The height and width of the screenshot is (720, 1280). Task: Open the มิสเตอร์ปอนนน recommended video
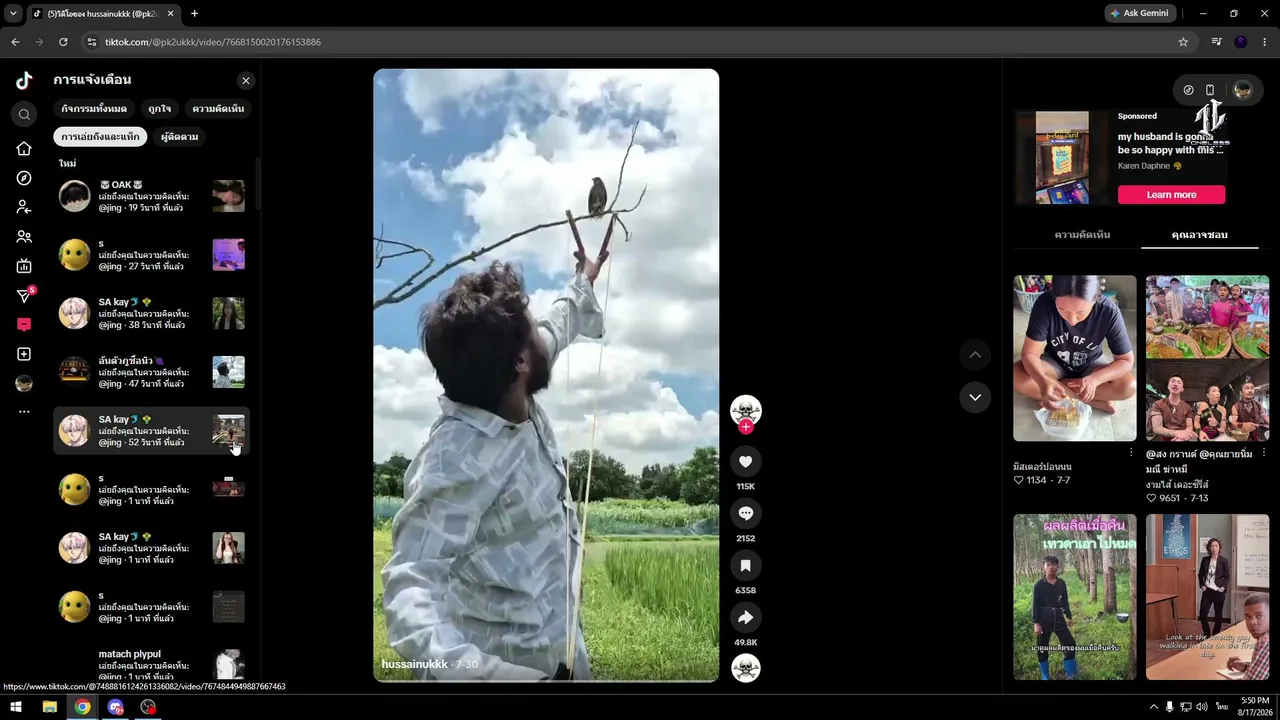point(1075,358)
